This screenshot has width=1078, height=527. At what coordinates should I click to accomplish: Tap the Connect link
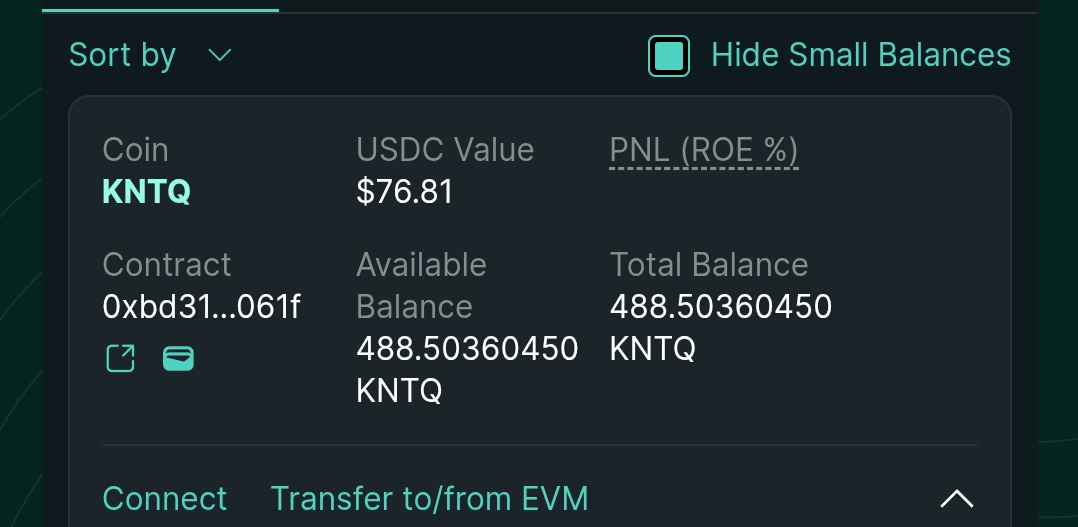click(x=164, y=498)
